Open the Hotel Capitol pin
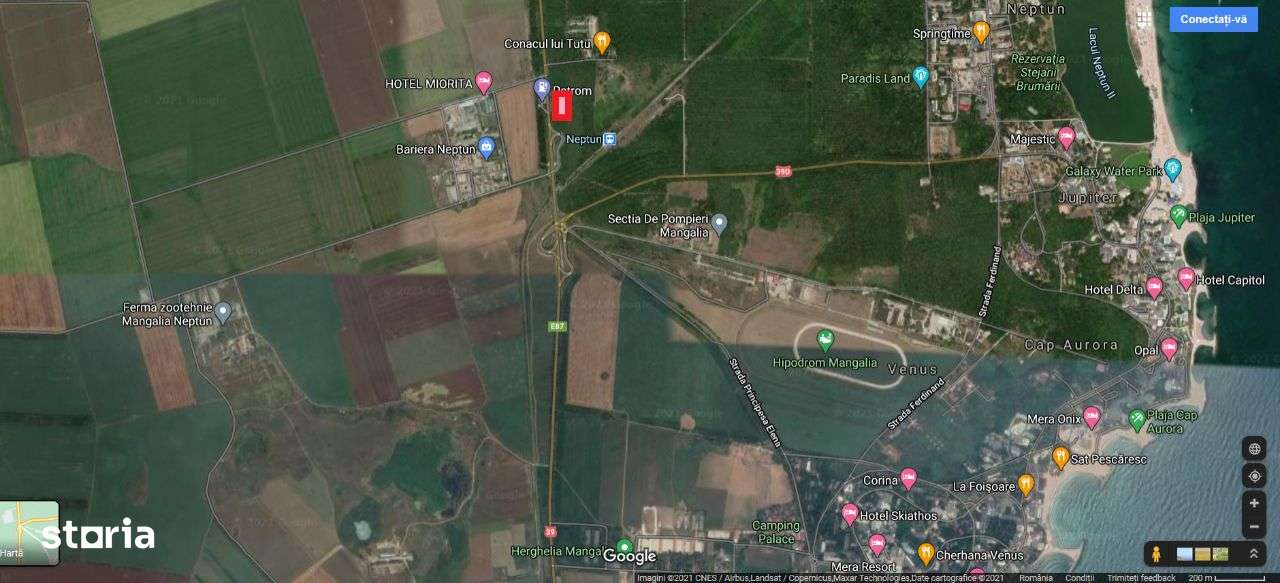This screenshot has height=583, width=1280. tap(1186, 279)
